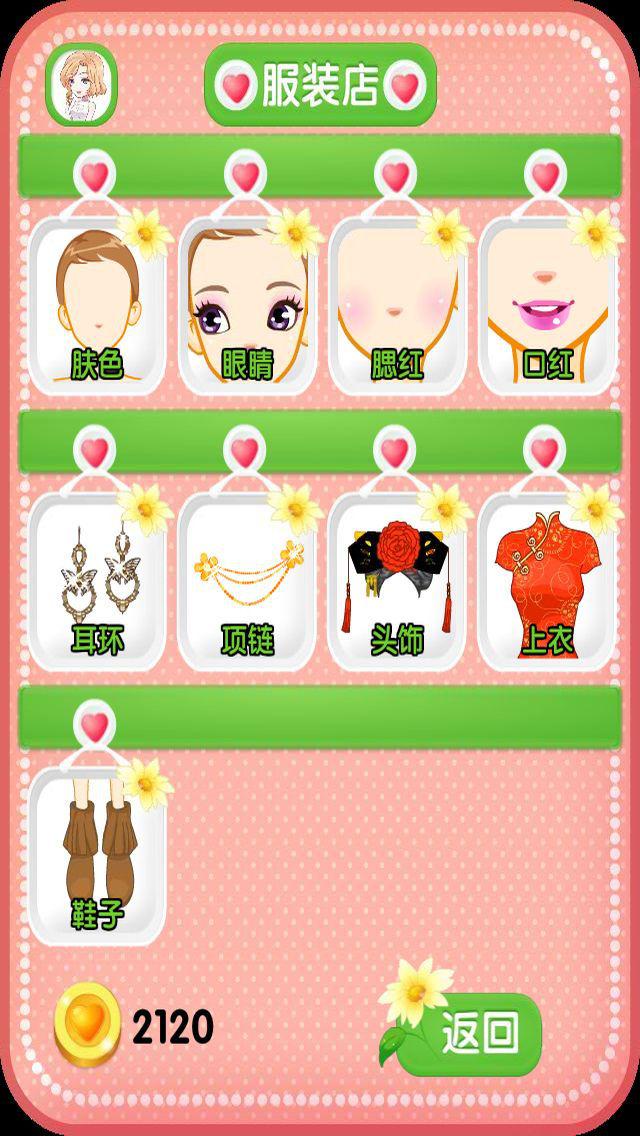Open the 鞋子 shoes category

[97, 856]
